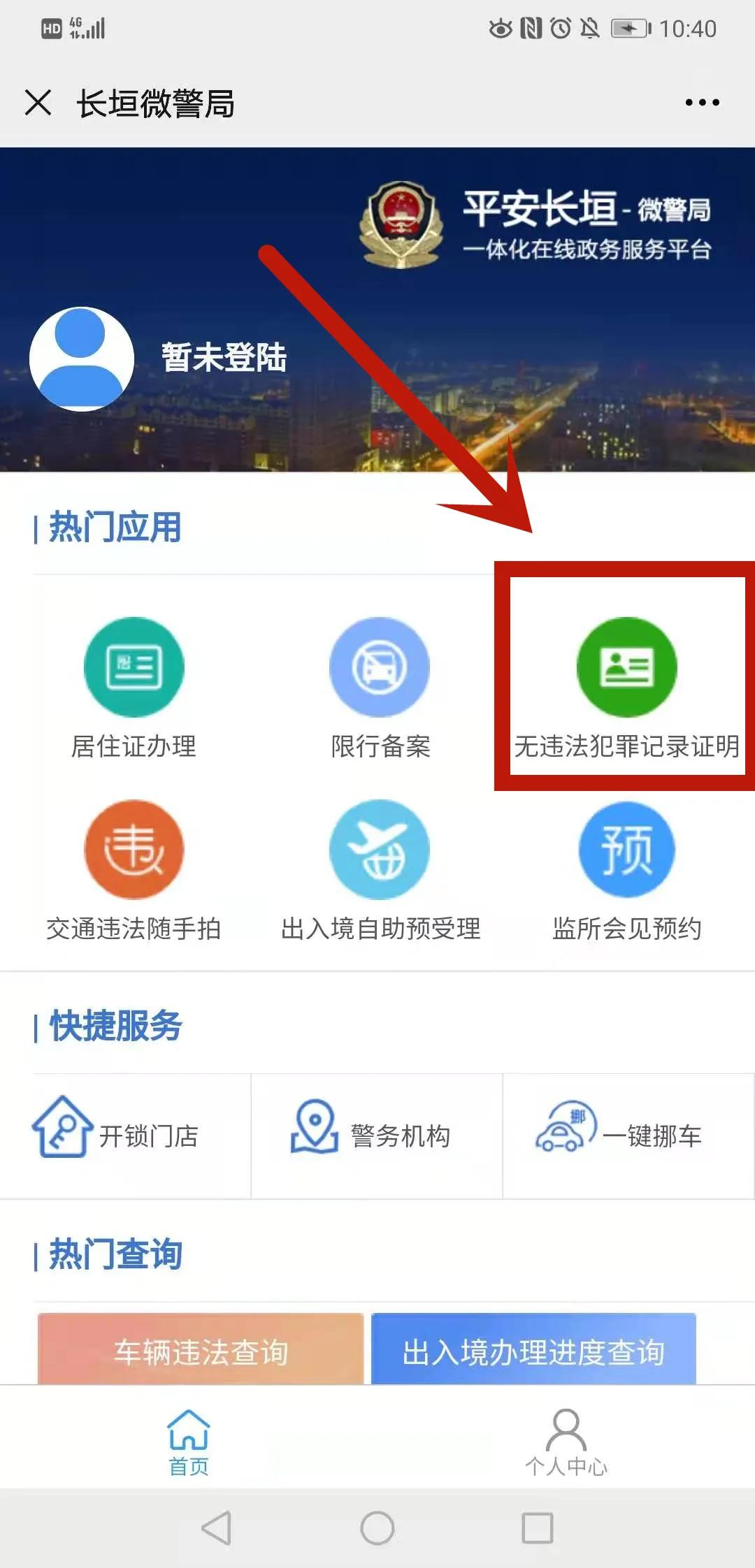Image resolution: width=755 pixels, height=1568 pixels.
Task: Go to the system home screen
Action: [x=377, y=1528]
